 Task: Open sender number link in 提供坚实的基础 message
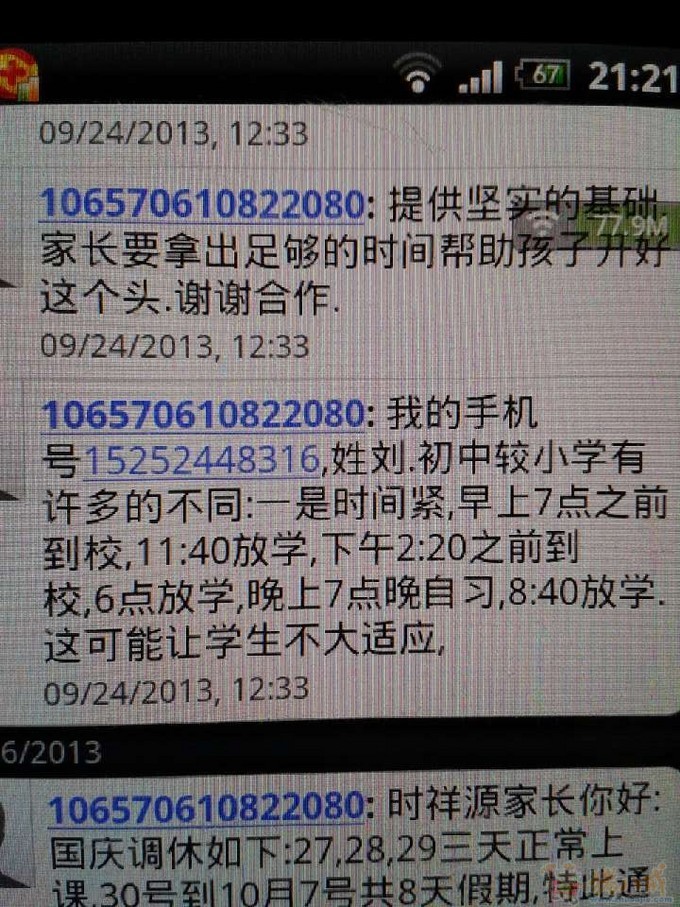[199, 205]
